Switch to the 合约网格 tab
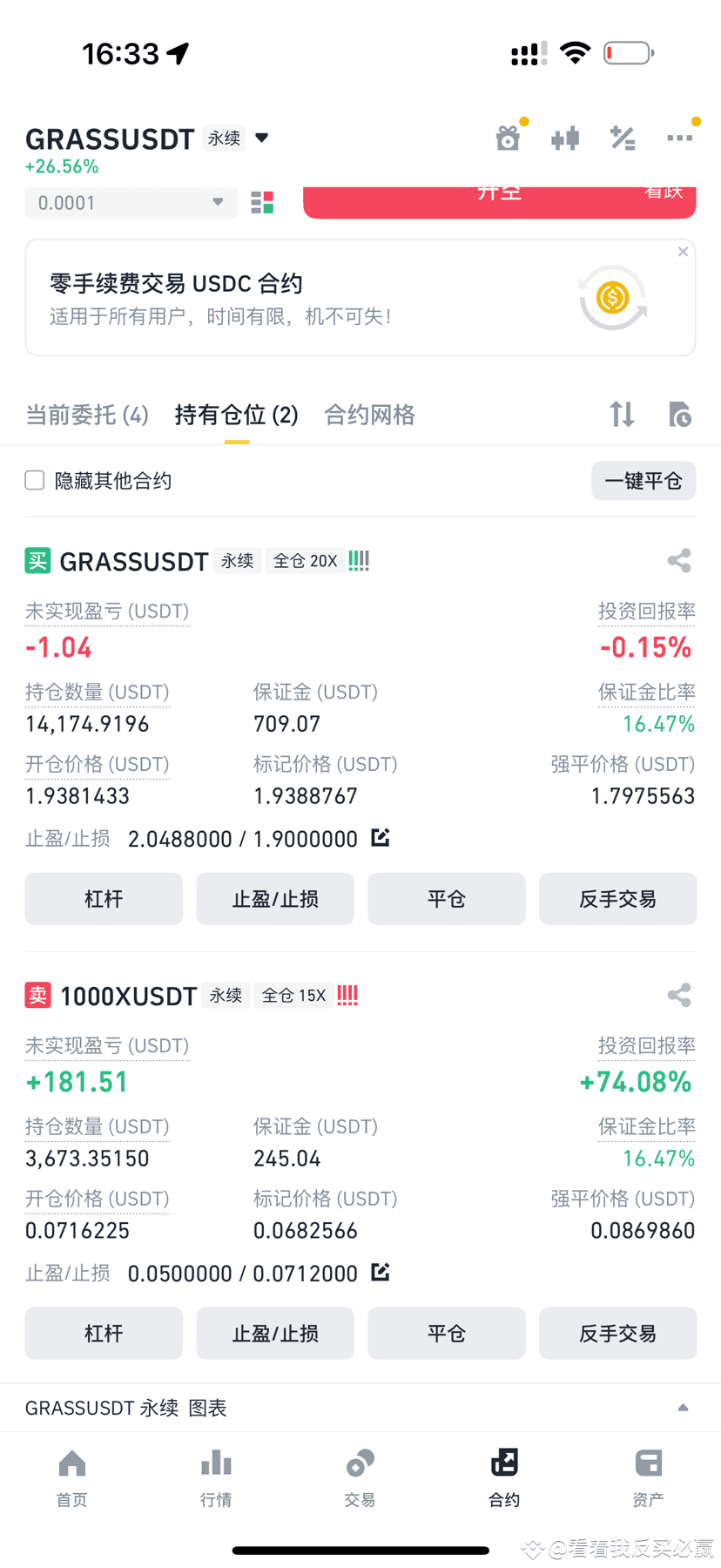The width and height of the screenshot is (721, 1568). (x=369, y=415)
